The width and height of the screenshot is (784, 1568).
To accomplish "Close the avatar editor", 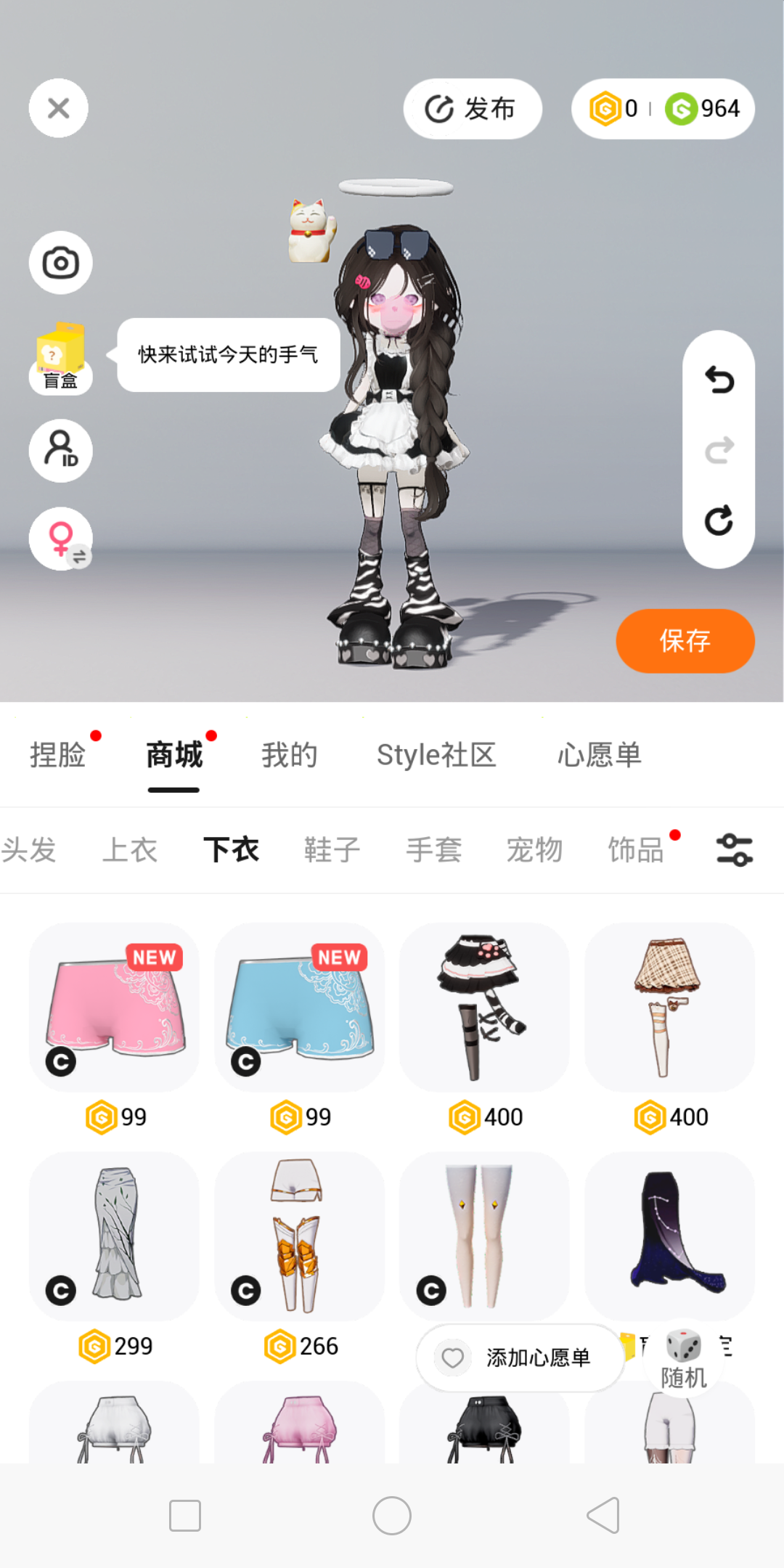I will click(x=59, y=109).
